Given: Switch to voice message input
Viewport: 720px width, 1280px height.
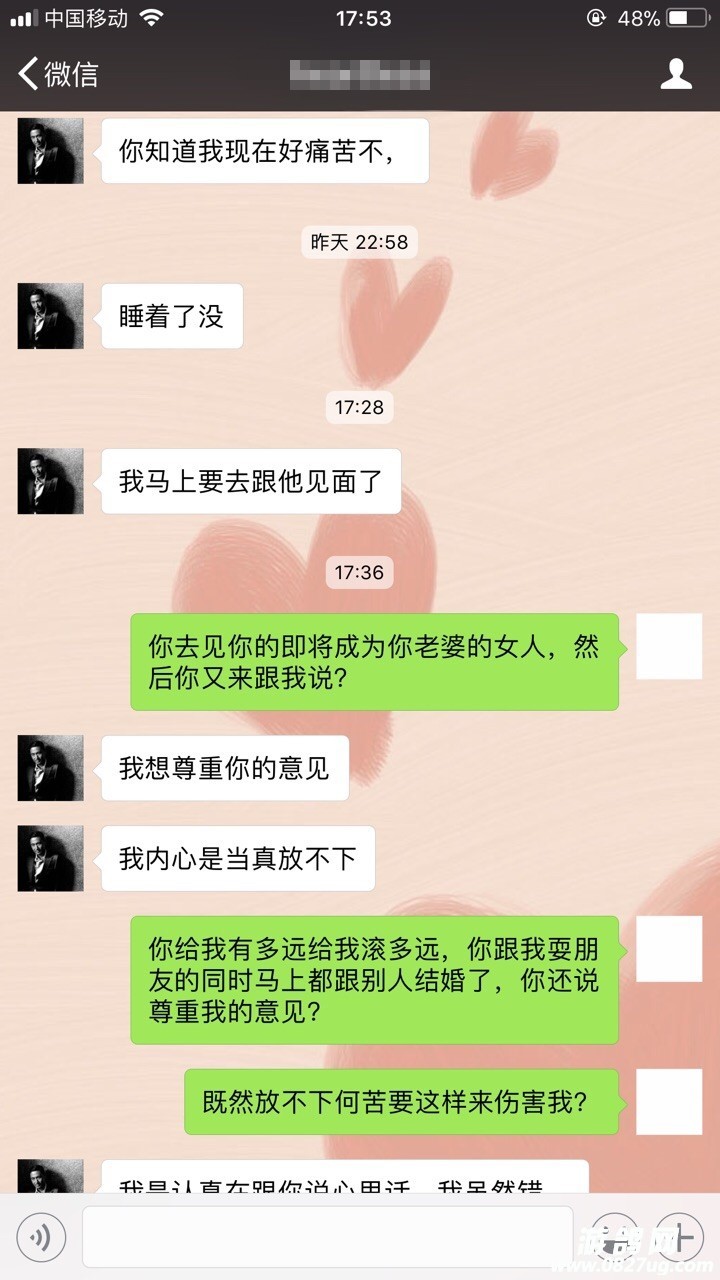Looking at the screenshot, I should point(41,1238).
